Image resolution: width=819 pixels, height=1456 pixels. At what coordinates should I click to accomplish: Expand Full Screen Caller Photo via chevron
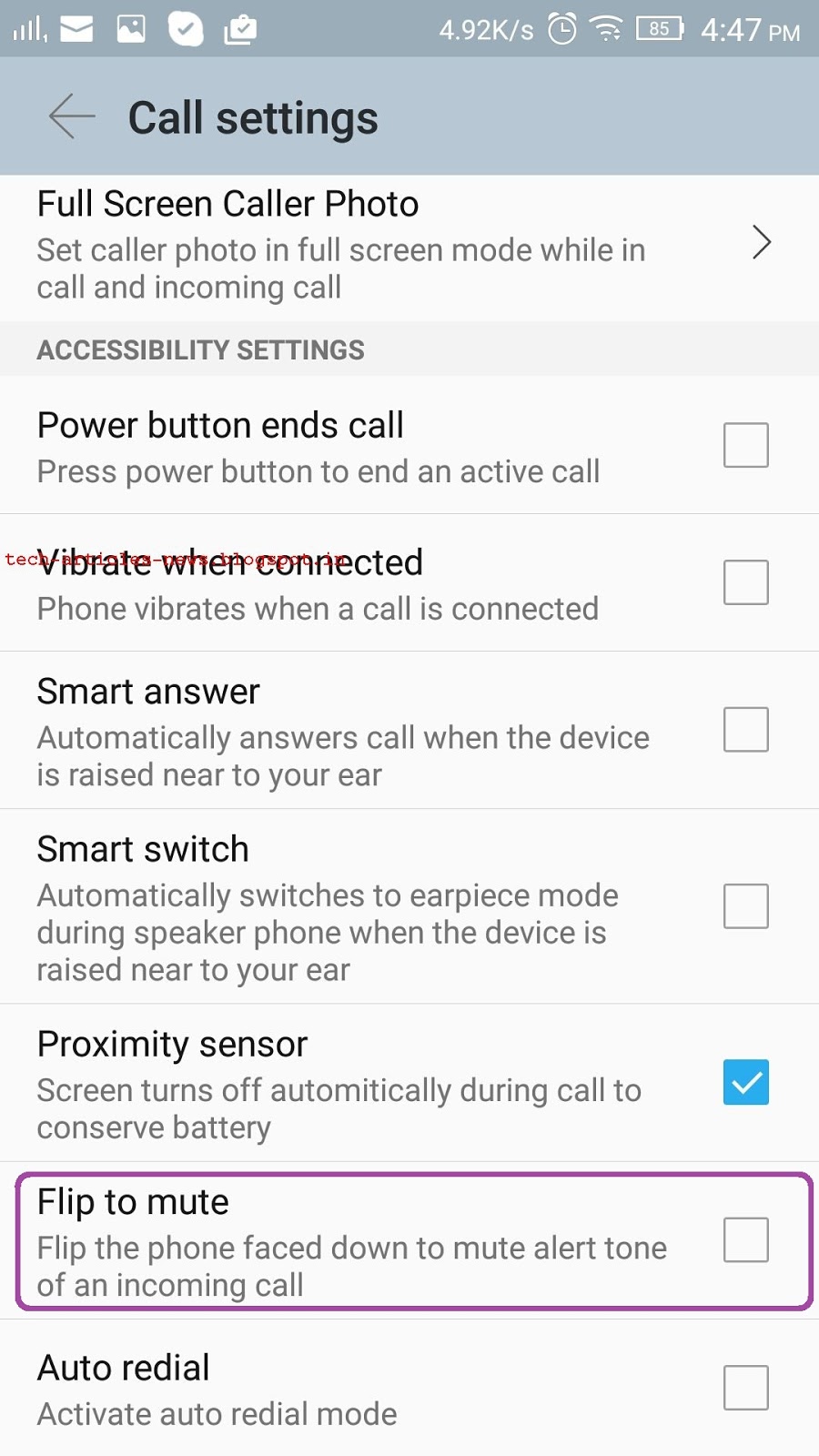click(763, 244)
